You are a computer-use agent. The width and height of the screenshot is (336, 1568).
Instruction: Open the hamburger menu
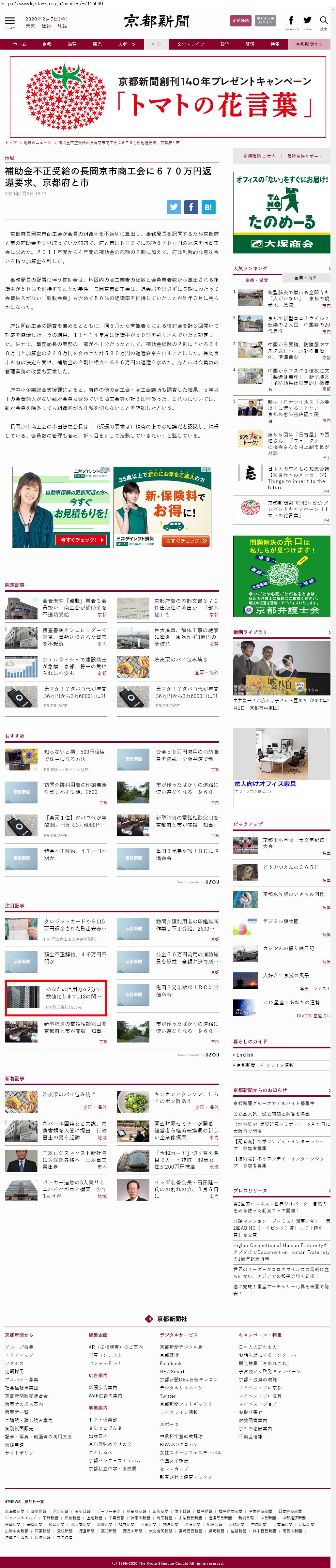[x=9, y=21]
